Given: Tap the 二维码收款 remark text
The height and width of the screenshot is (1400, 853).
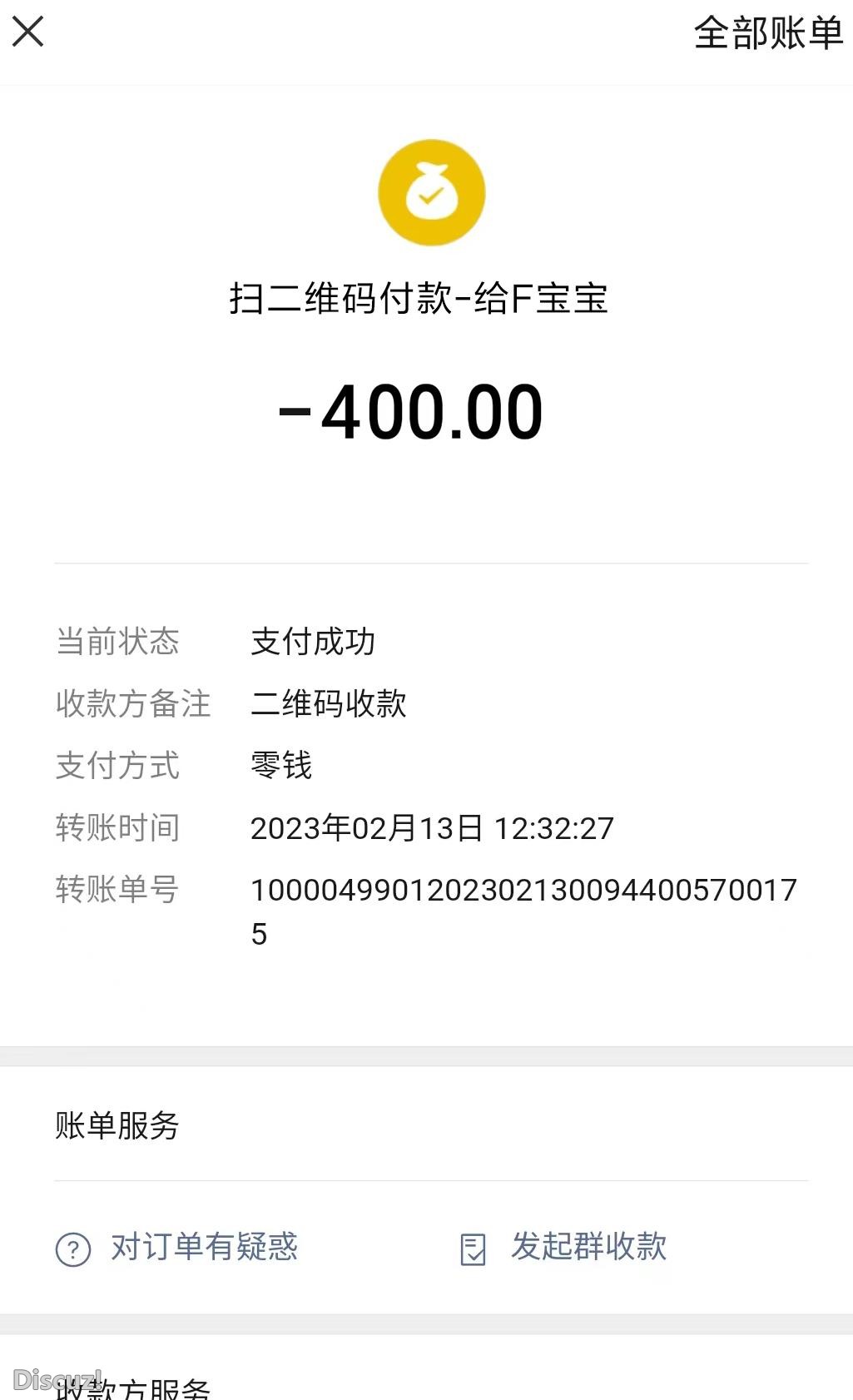Looking at the screenshot, I should [x=329, y=704].
